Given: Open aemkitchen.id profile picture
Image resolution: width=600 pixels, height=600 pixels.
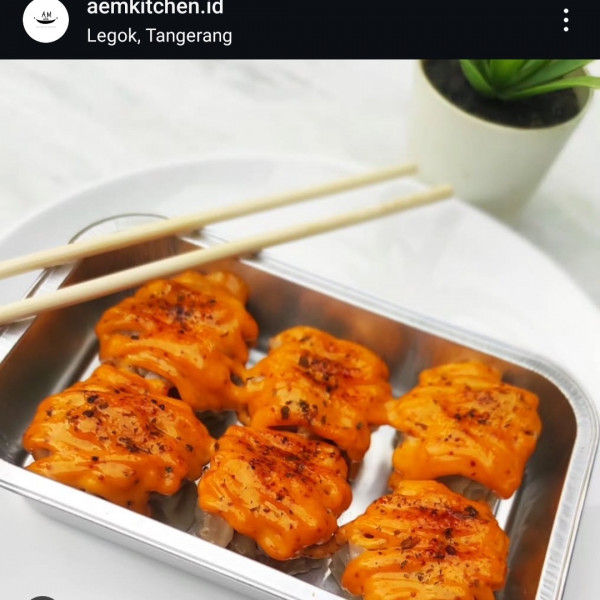Looking at the screenshot, I should coord(46,20).
